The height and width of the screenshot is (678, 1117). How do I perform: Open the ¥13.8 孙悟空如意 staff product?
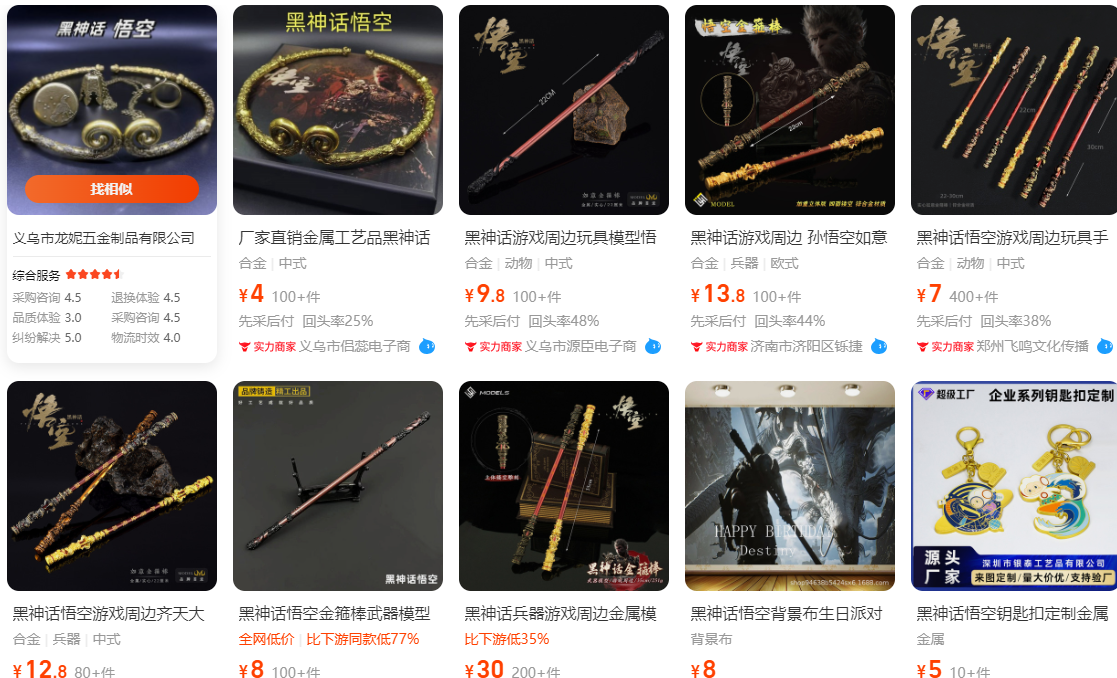coord(788,238)
